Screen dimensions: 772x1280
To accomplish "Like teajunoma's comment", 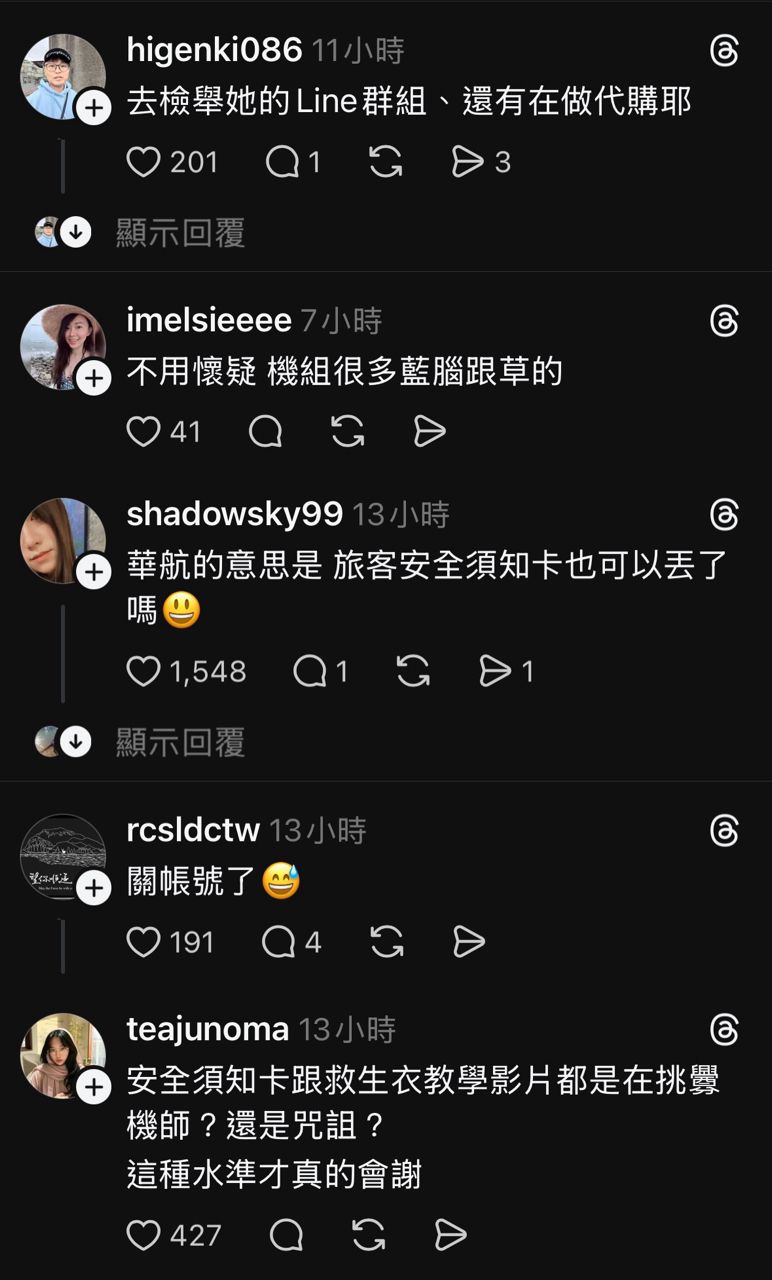I will pos(144,1235).
